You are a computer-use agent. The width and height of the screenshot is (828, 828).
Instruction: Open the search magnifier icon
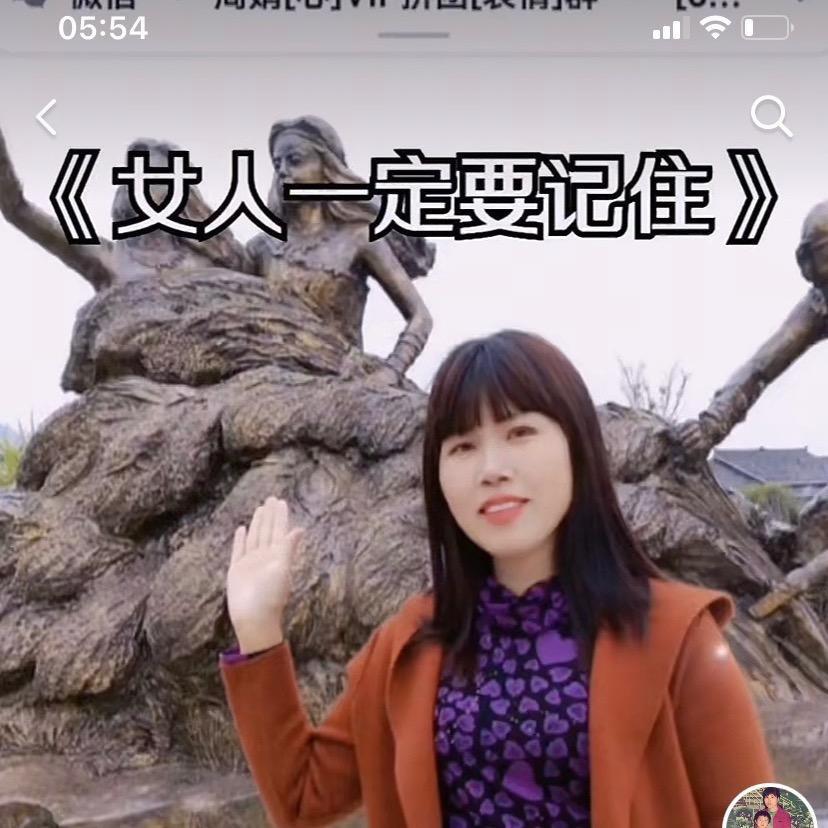tap(771, 117)
